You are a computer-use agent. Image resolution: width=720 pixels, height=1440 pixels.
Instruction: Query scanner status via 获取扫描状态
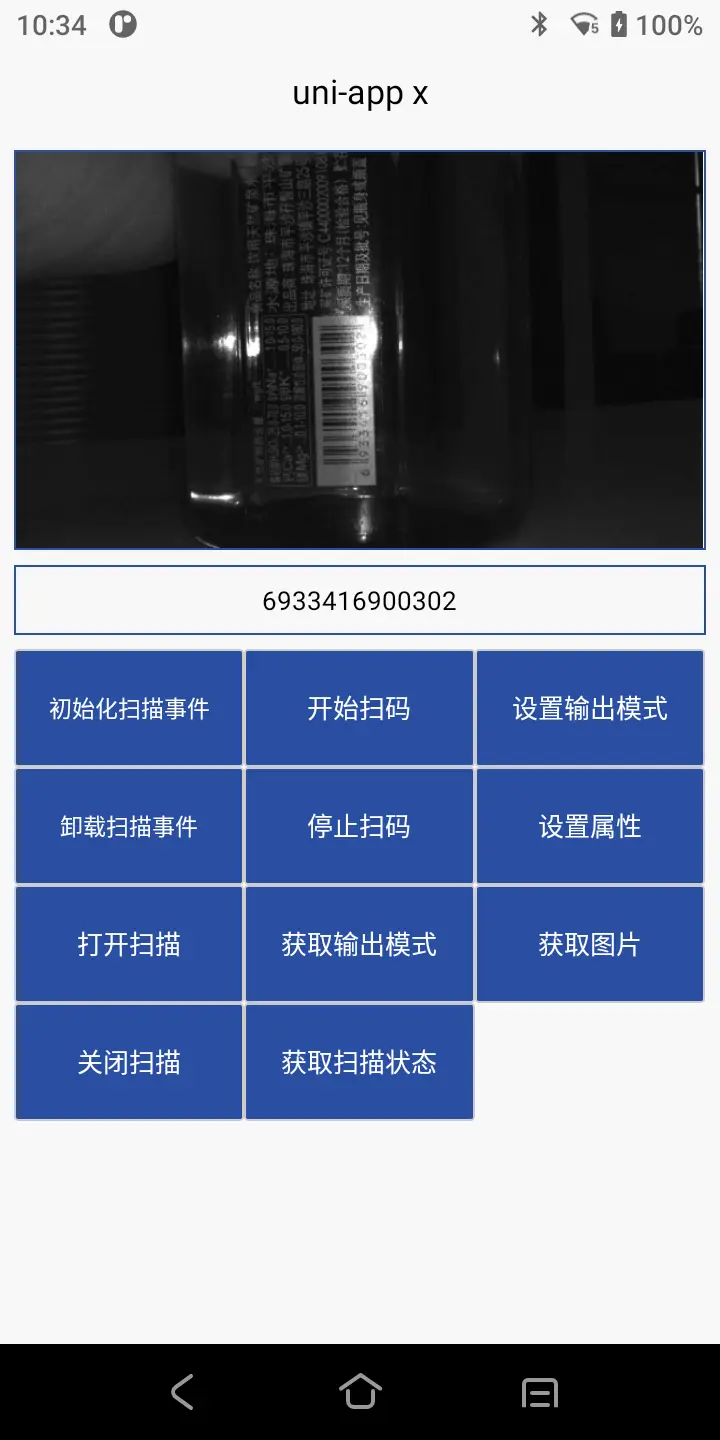tap(359, 1062)
